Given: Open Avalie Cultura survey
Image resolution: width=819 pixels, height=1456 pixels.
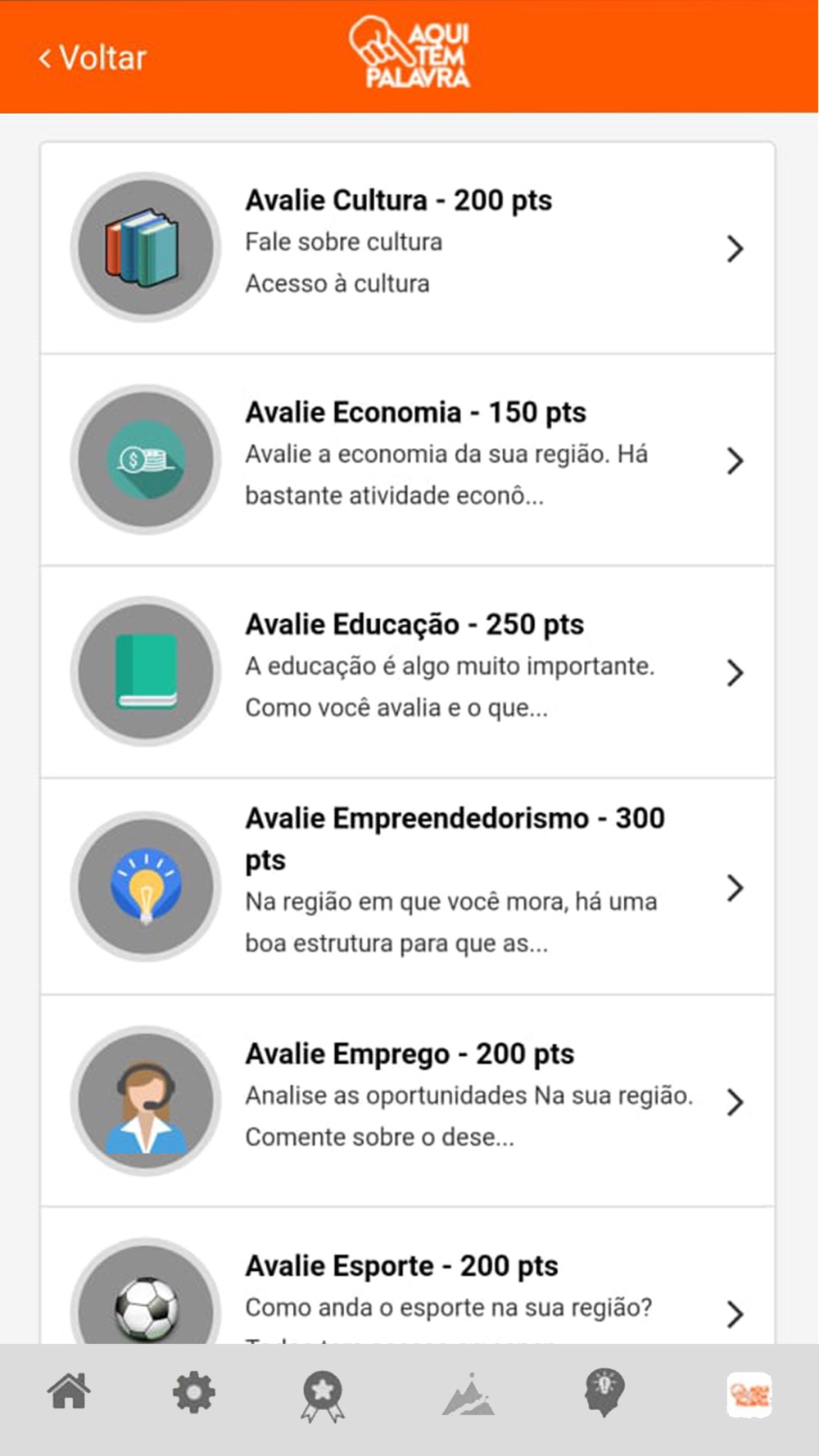Looking at the screenshot, I should pyautogui.click(x=407, y=247).
